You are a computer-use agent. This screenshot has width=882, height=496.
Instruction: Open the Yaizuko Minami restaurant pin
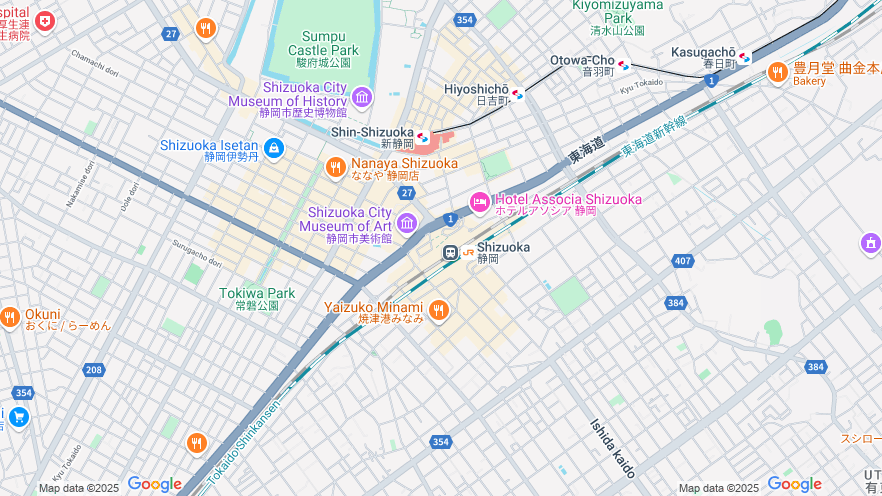438,311
